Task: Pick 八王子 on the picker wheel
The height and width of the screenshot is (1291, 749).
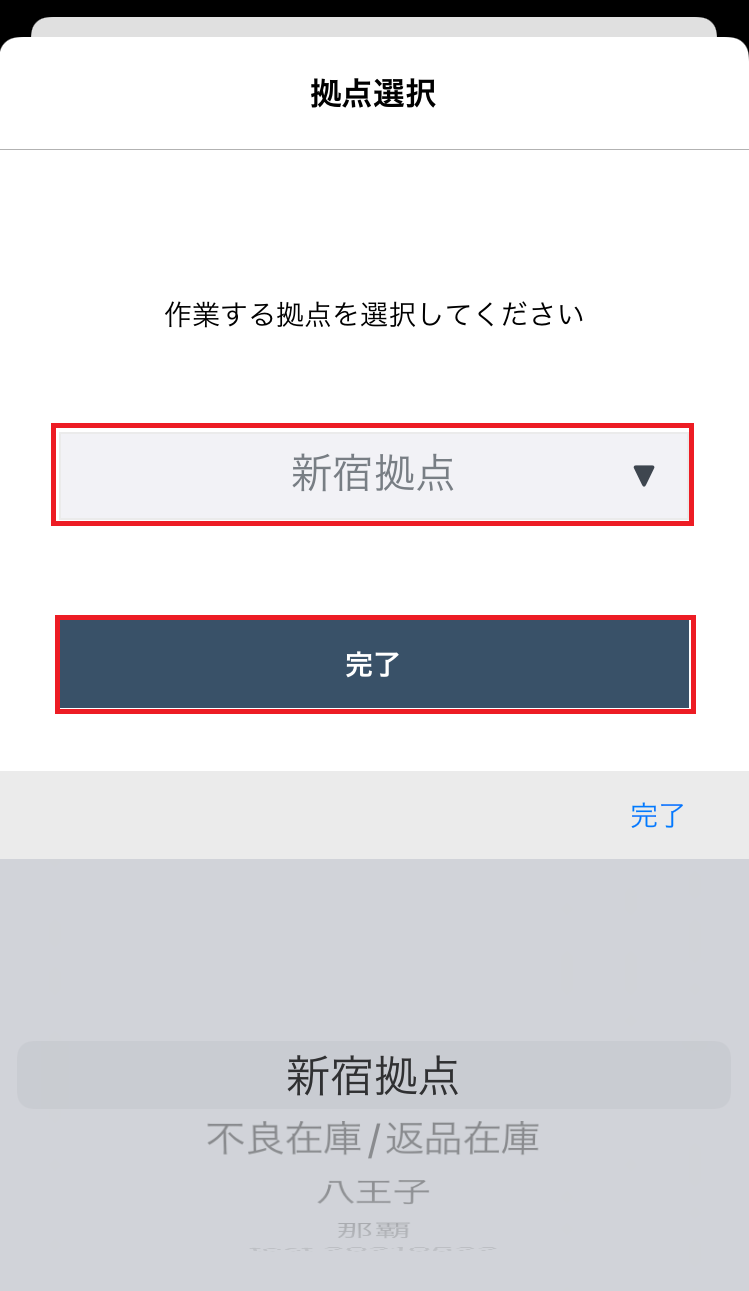Action: (374, 1191)
